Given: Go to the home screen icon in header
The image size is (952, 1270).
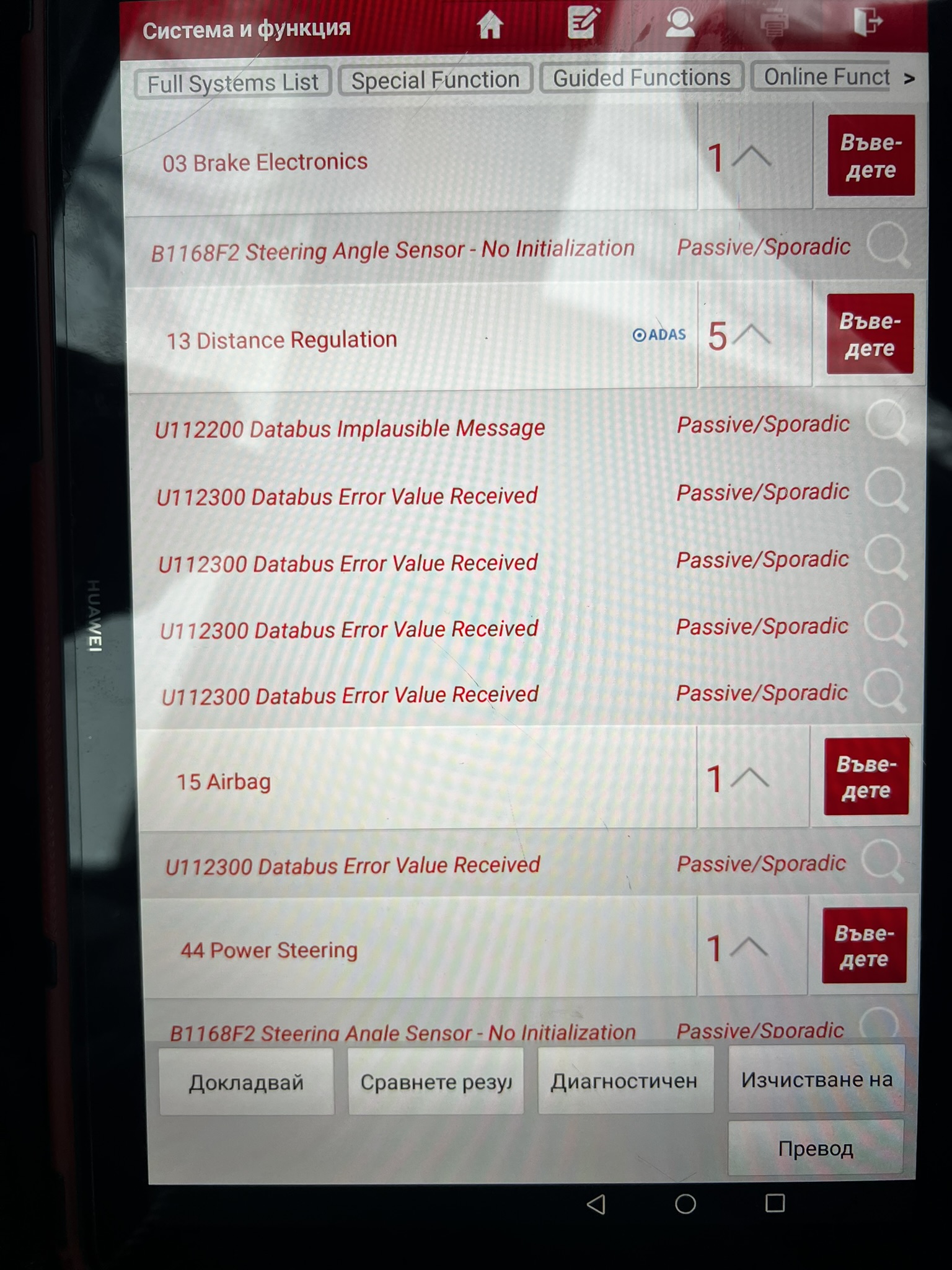Looking at the screenshot, I should [x=490, y=25].
